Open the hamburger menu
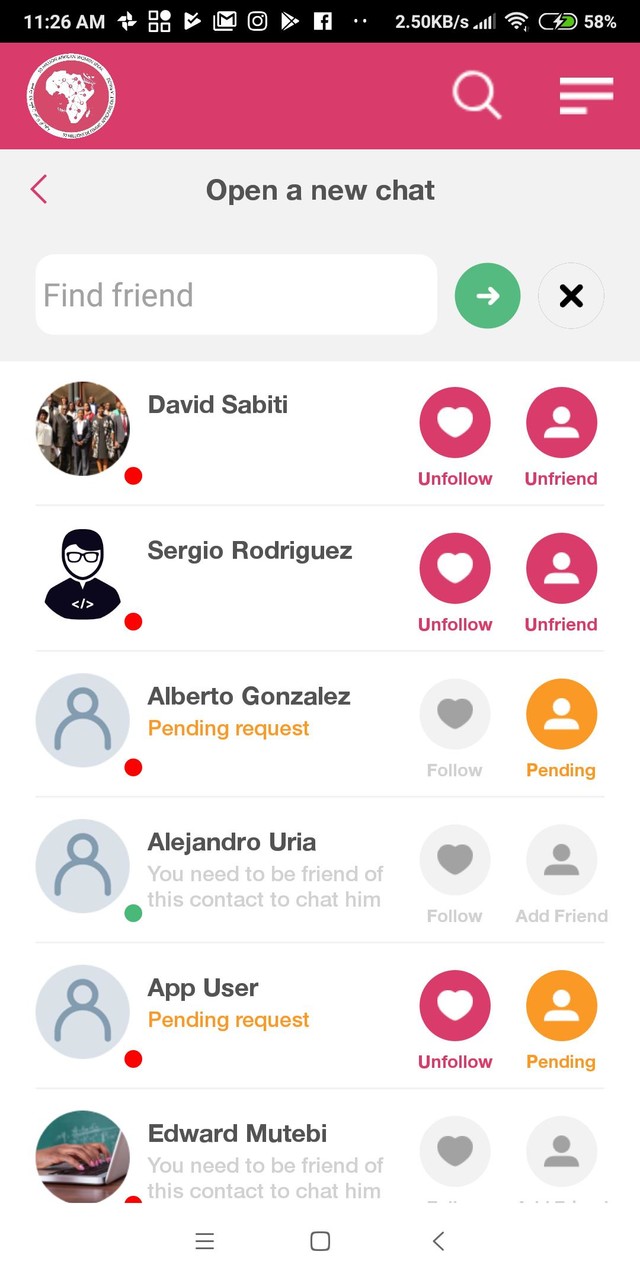The height and width of the screenshot is (1280, 640). click(586, 96)
